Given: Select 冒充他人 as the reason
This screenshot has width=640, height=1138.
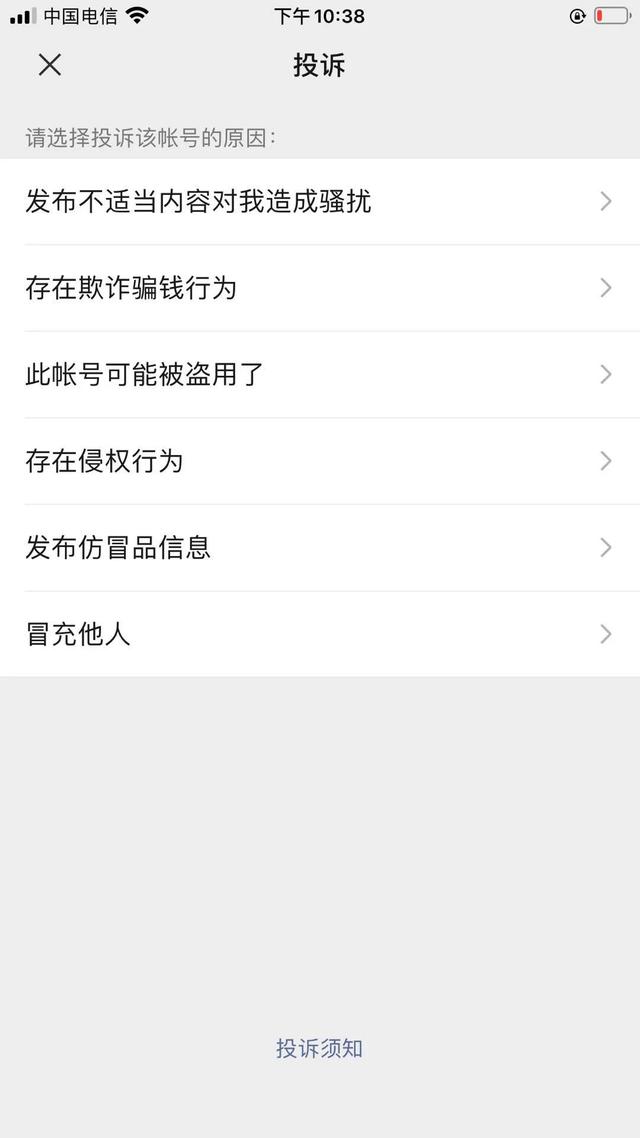Looking at the screenshot, I should 320,634.
